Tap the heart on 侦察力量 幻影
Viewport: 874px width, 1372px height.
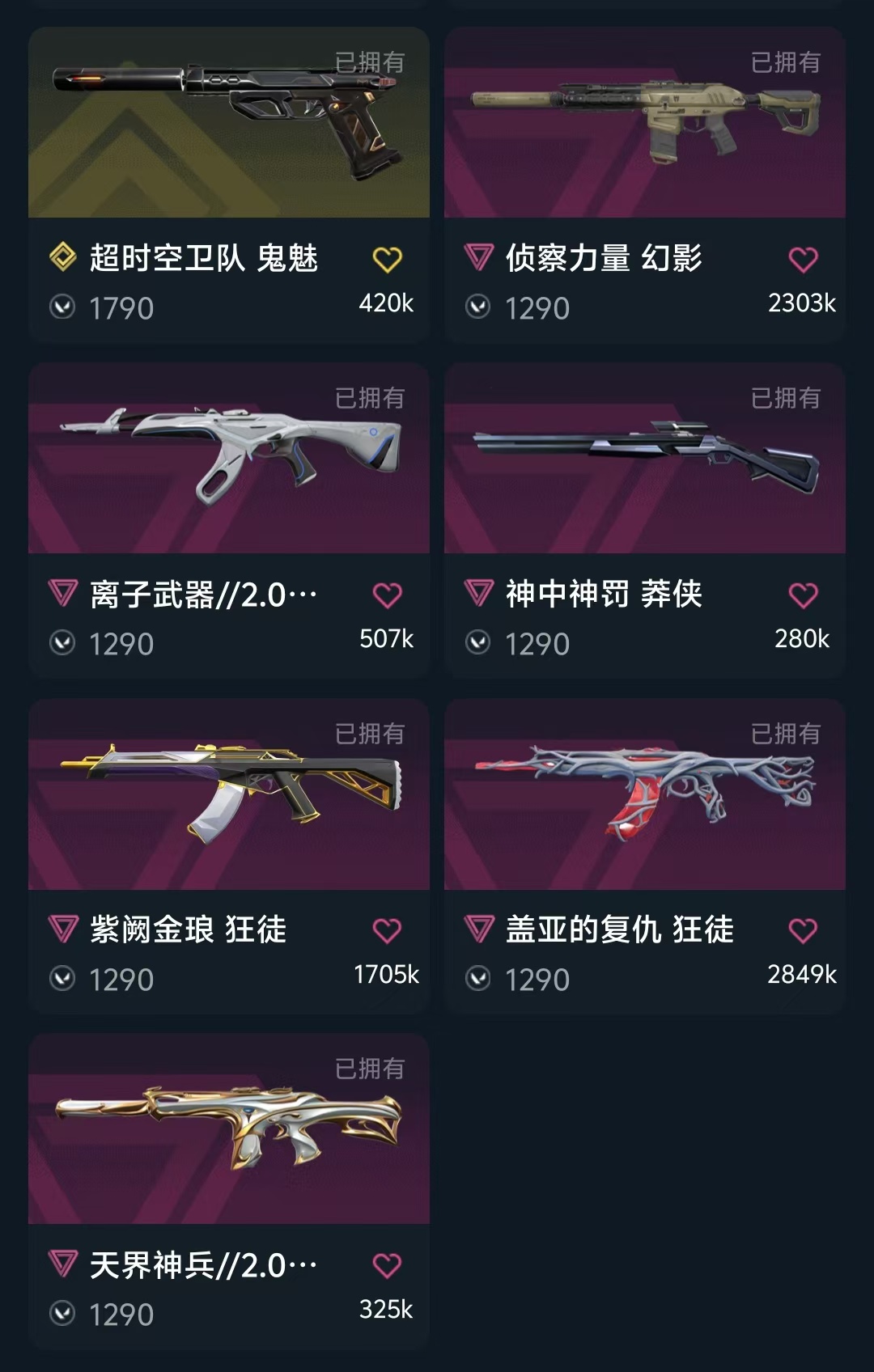coord(803,260)
